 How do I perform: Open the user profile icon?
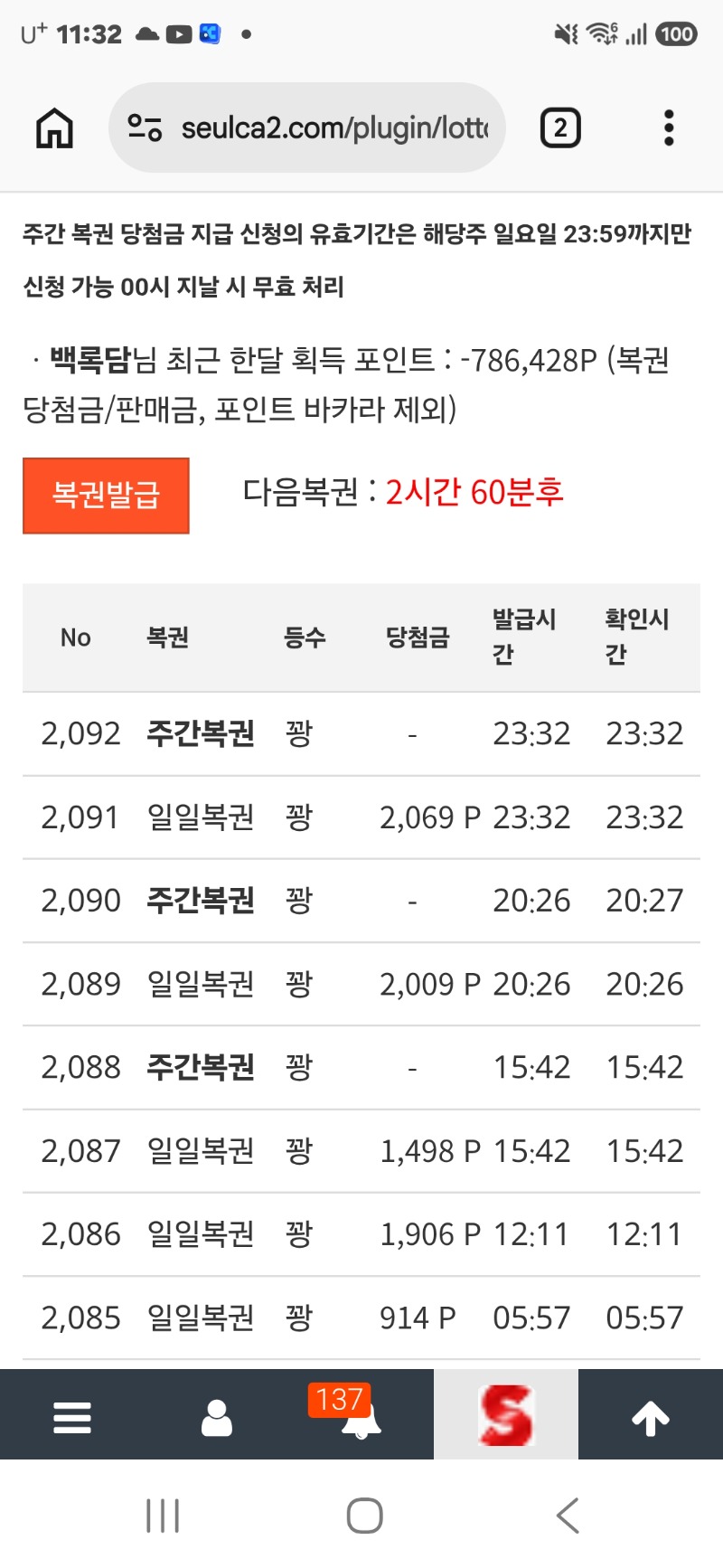coord(217,1417)
